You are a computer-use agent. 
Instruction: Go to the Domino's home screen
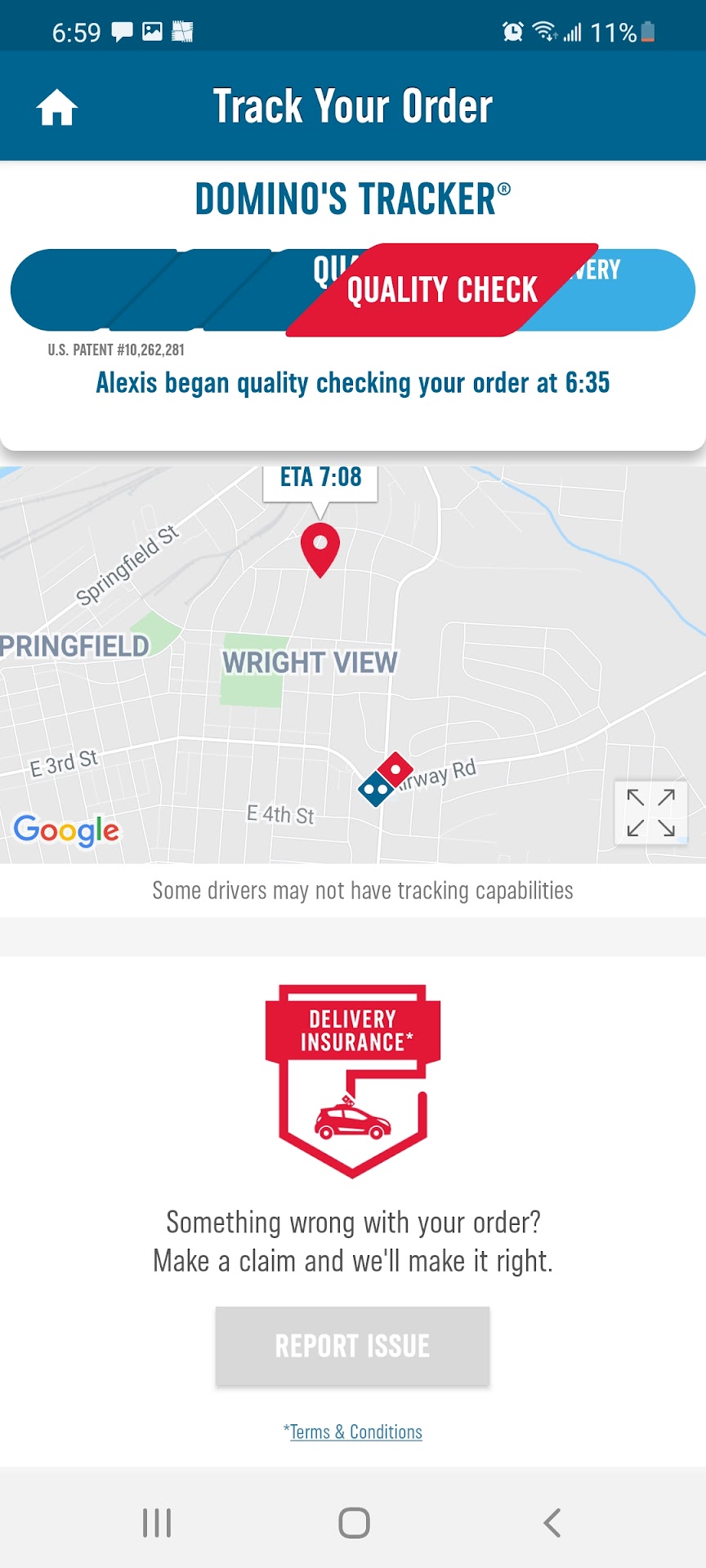tap(56, 108)
